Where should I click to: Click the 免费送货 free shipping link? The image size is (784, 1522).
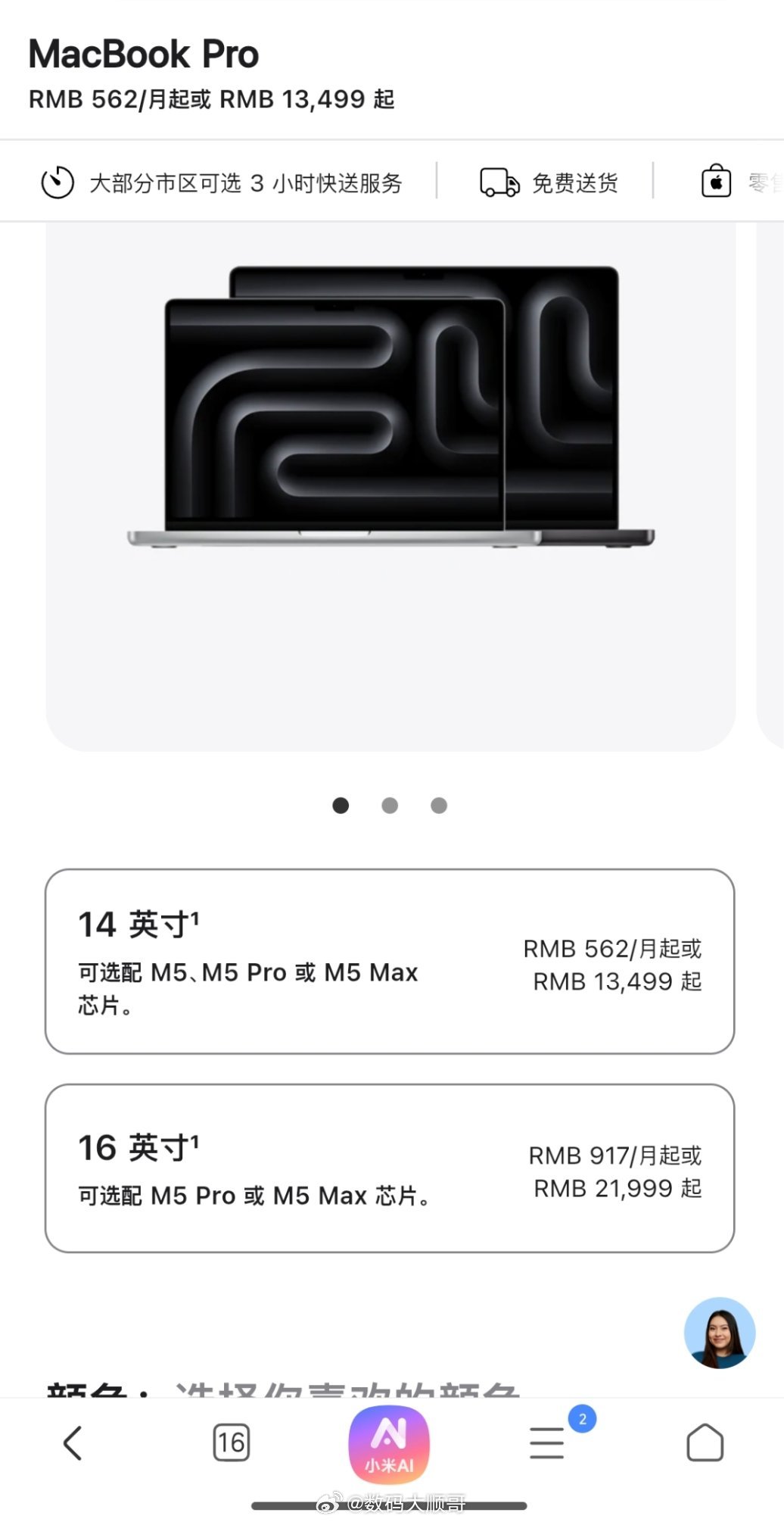(x=575, y=181)
